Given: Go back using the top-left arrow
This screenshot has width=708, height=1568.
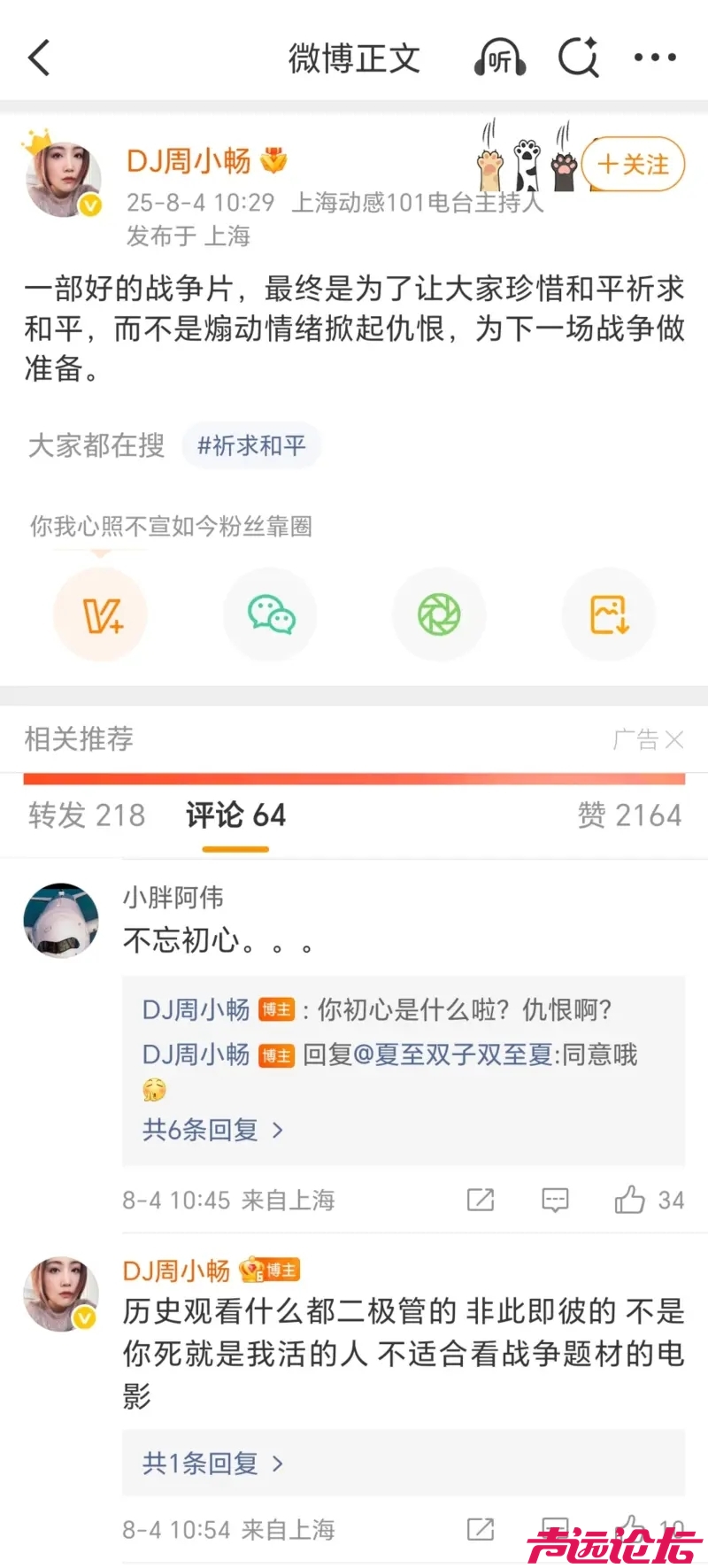Looking at the screenshot, I should [x=39, y=58].
